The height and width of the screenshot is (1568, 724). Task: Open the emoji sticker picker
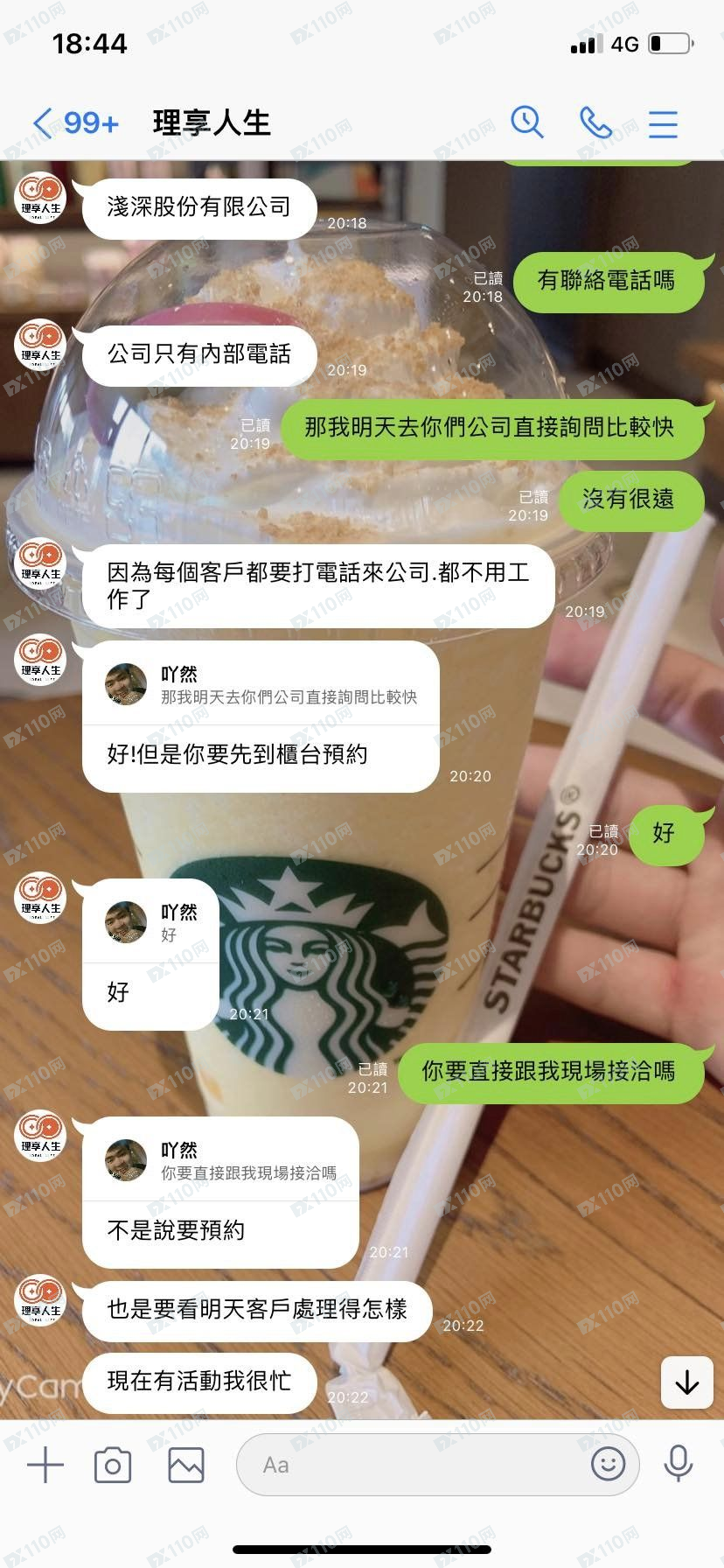(x=608, y=1463)
